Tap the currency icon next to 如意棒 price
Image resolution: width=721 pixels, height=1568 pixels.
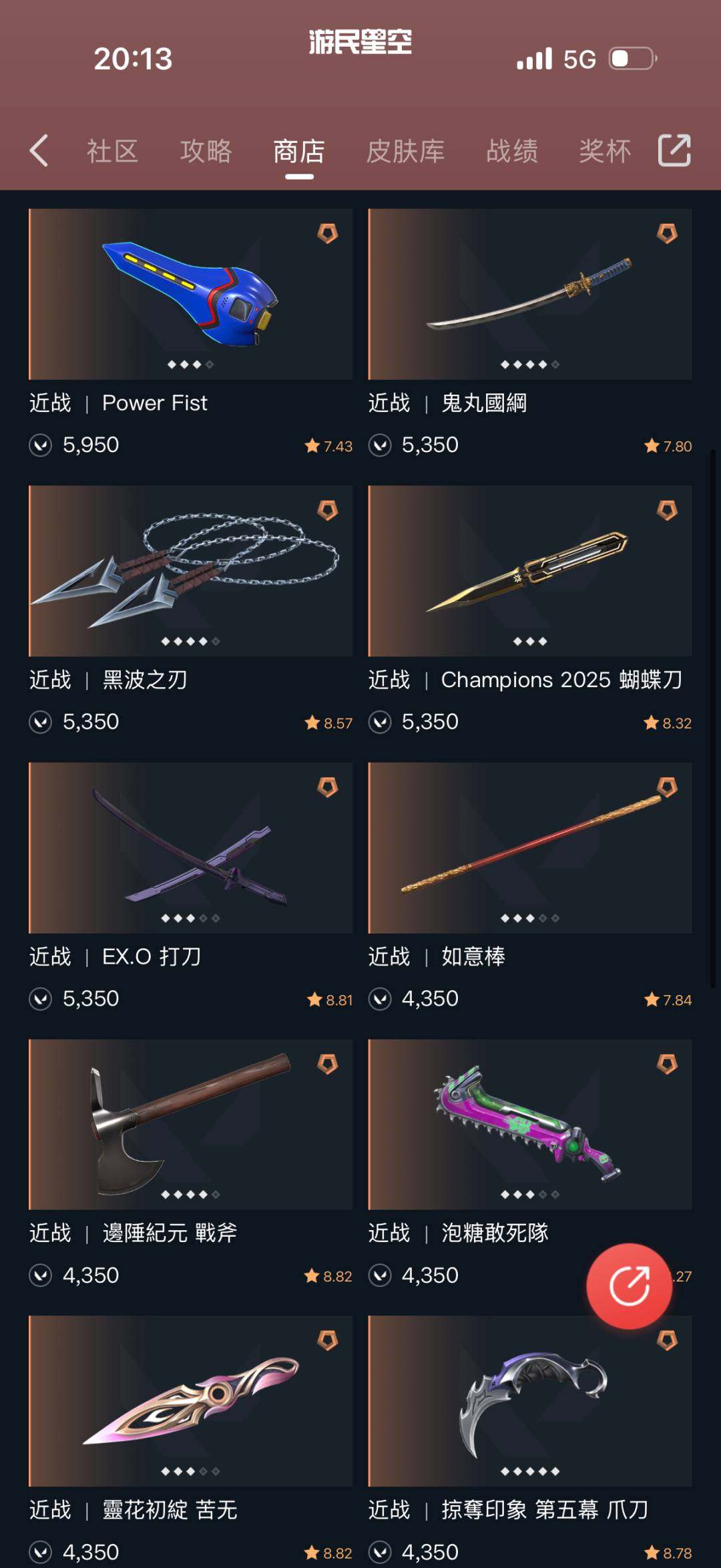point(381,999)
